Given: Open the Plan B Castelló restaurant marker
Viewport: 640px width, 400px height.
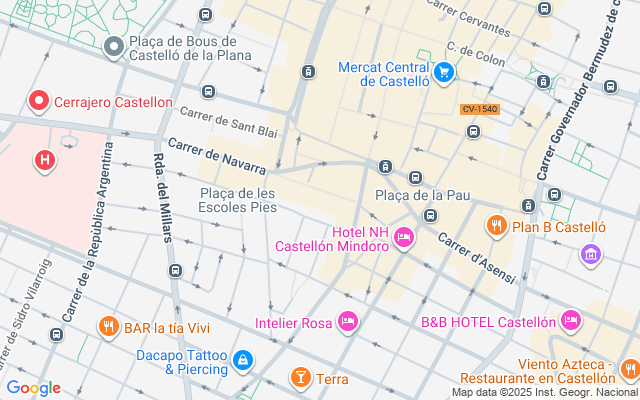Looking at the screenshot, I should coord(496,226).
